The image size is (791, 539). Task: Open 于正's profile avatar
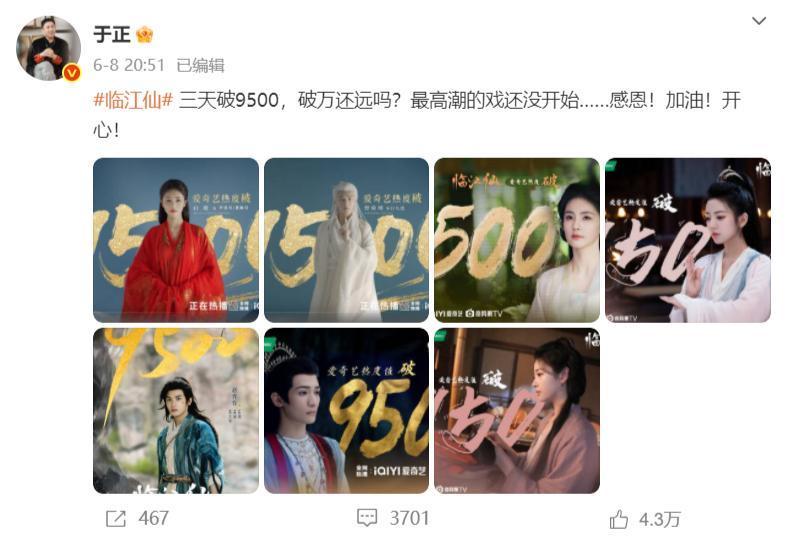point(48,48)
